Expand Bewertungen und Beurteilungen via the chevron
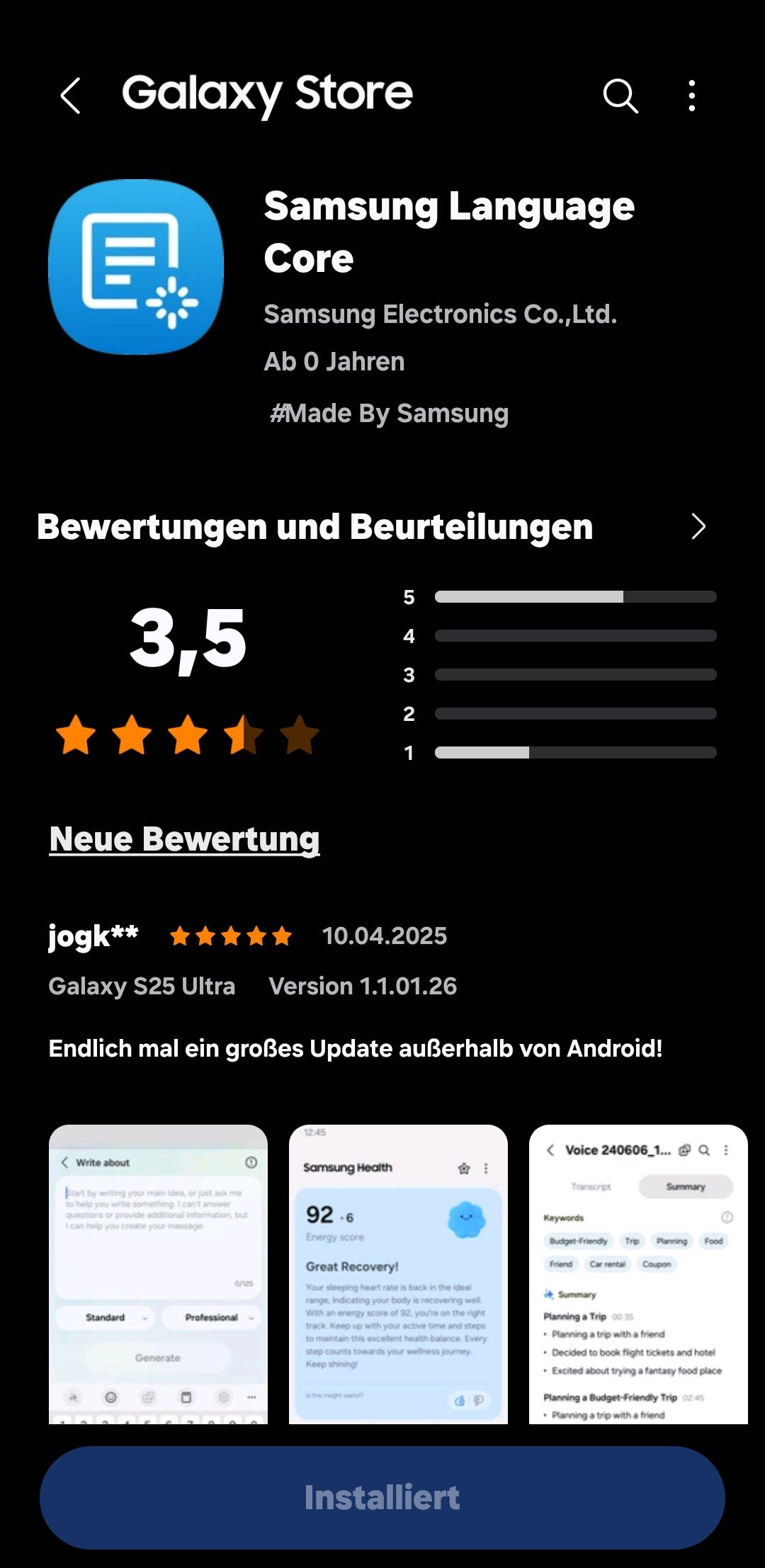Screen dimensions: 765x1568 point(698,527)
